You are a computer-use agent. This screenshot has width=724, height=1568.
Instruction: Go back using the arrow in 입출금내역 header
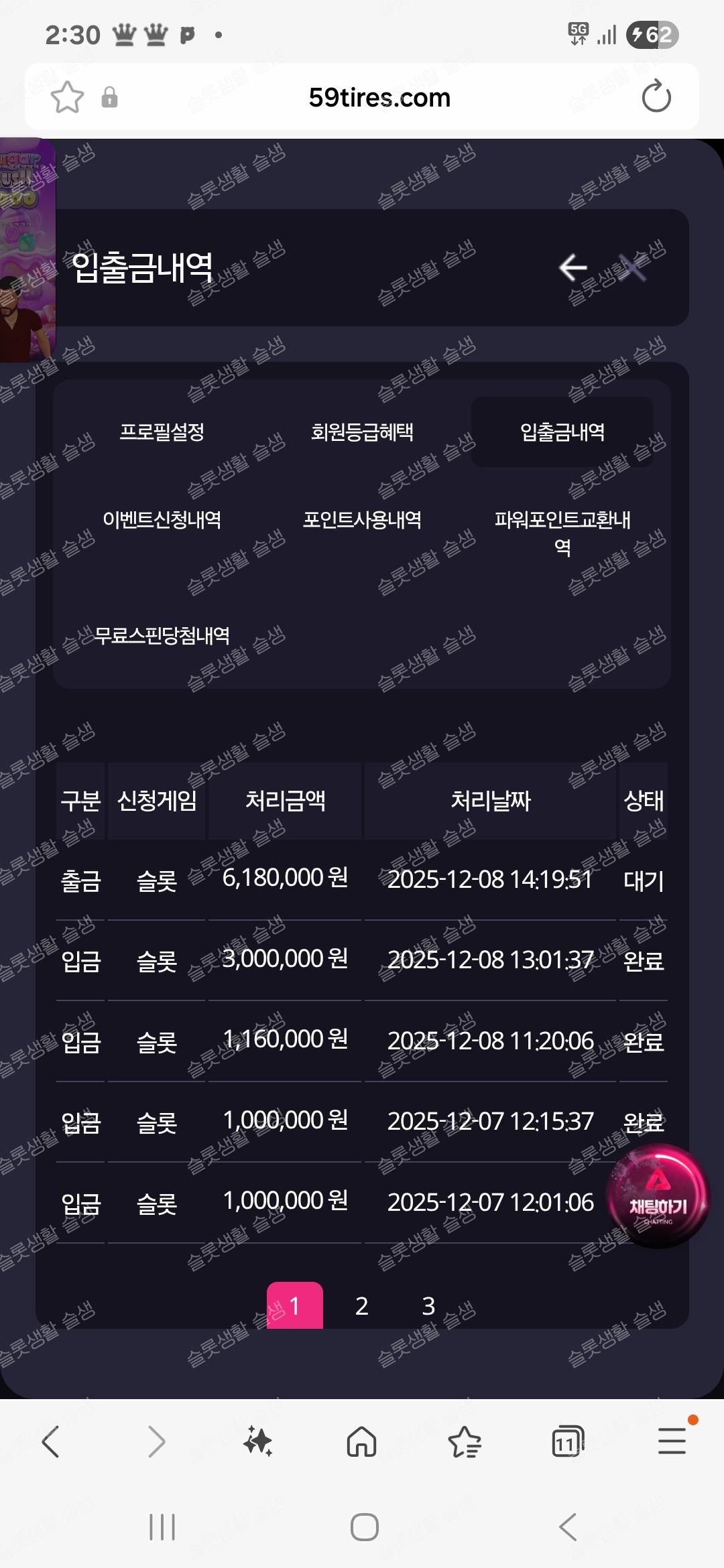(572, 267)
